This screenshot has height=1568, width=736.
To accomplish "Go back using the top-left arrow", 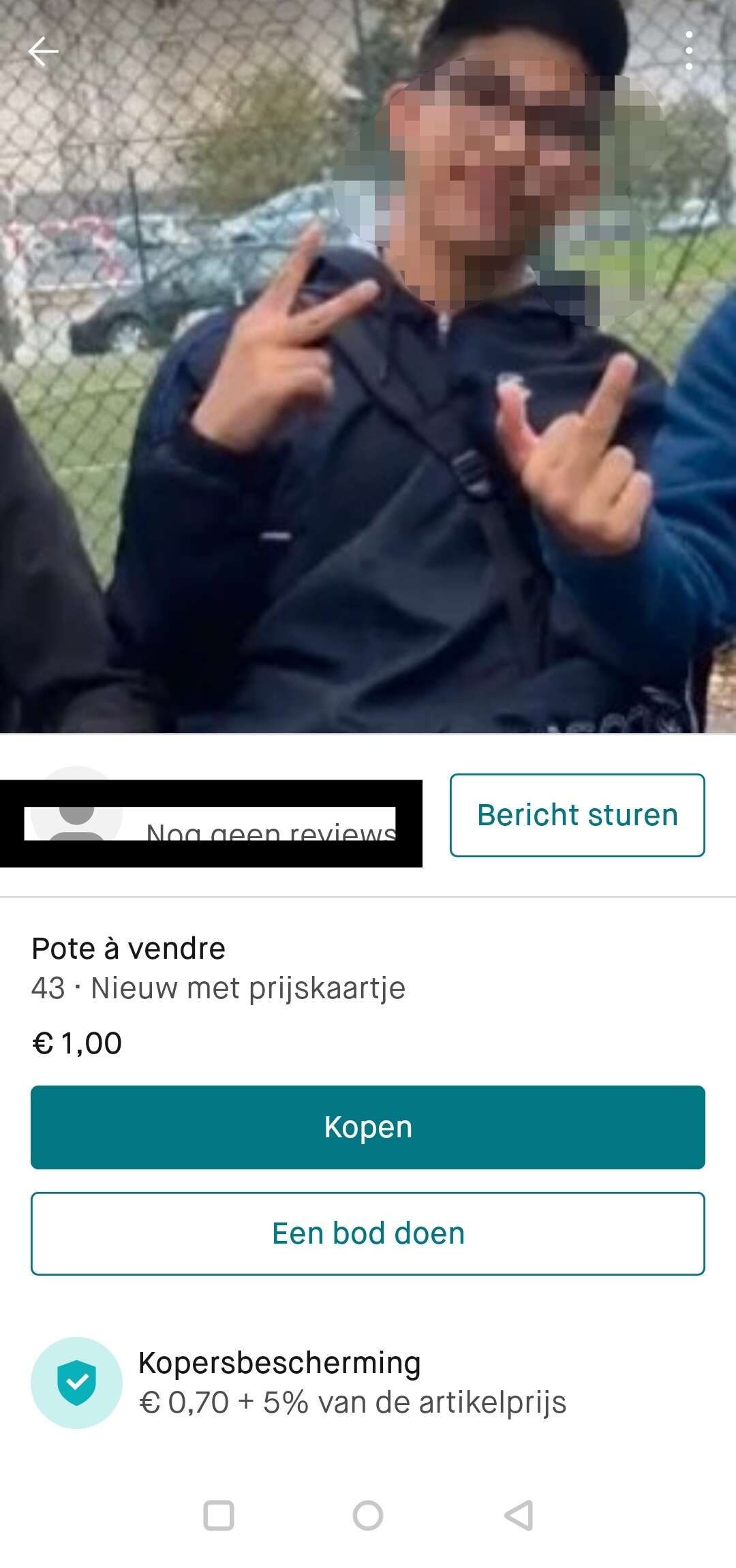I will click(x=43, y=52).
